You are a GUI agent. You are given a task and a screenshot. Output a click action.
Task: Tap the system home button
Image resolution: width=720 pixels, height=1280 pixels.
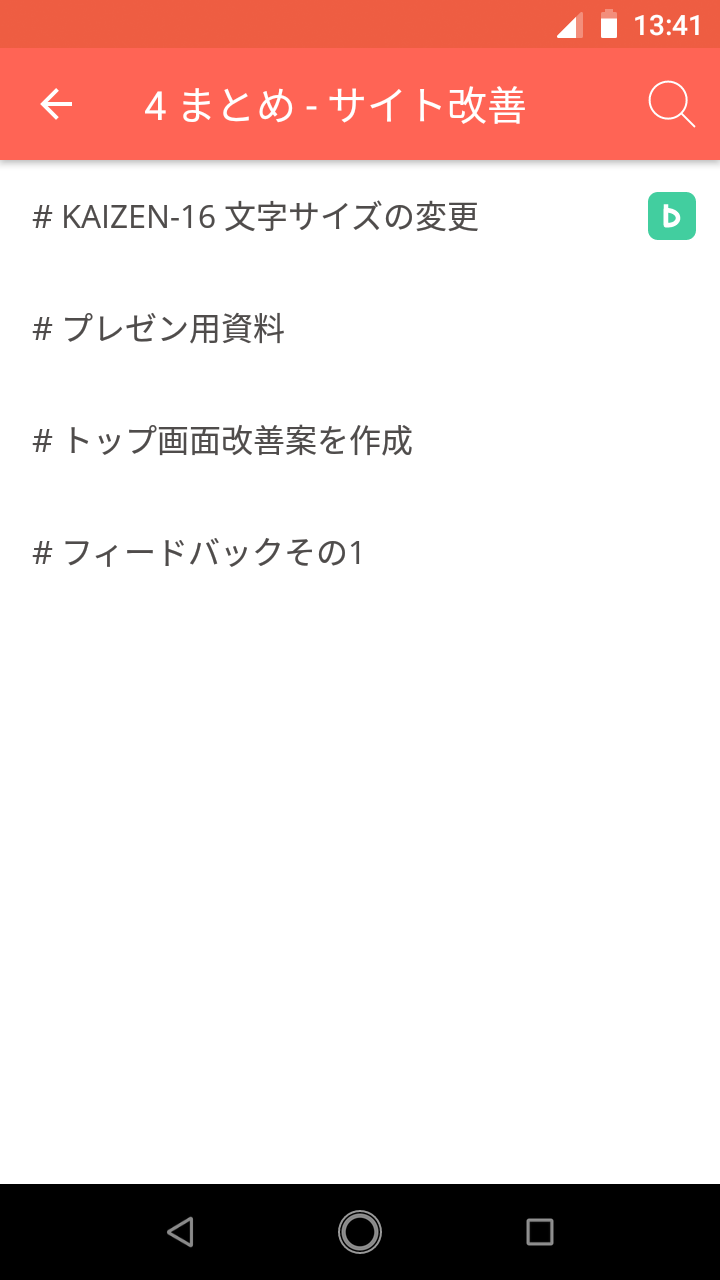point(360,1231)
